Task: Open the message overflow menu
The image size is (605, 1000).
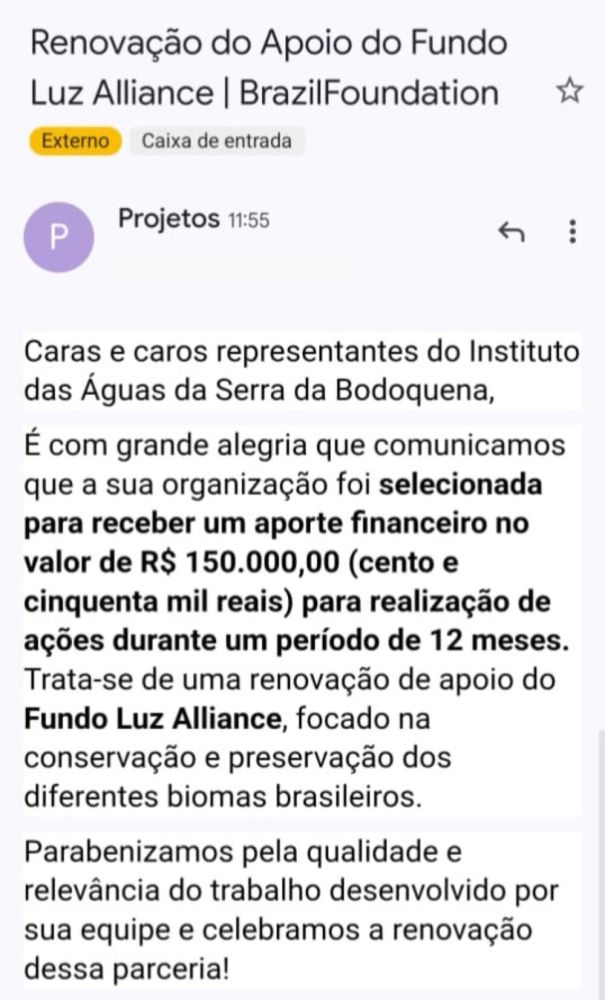Action: tap(572, 232)
